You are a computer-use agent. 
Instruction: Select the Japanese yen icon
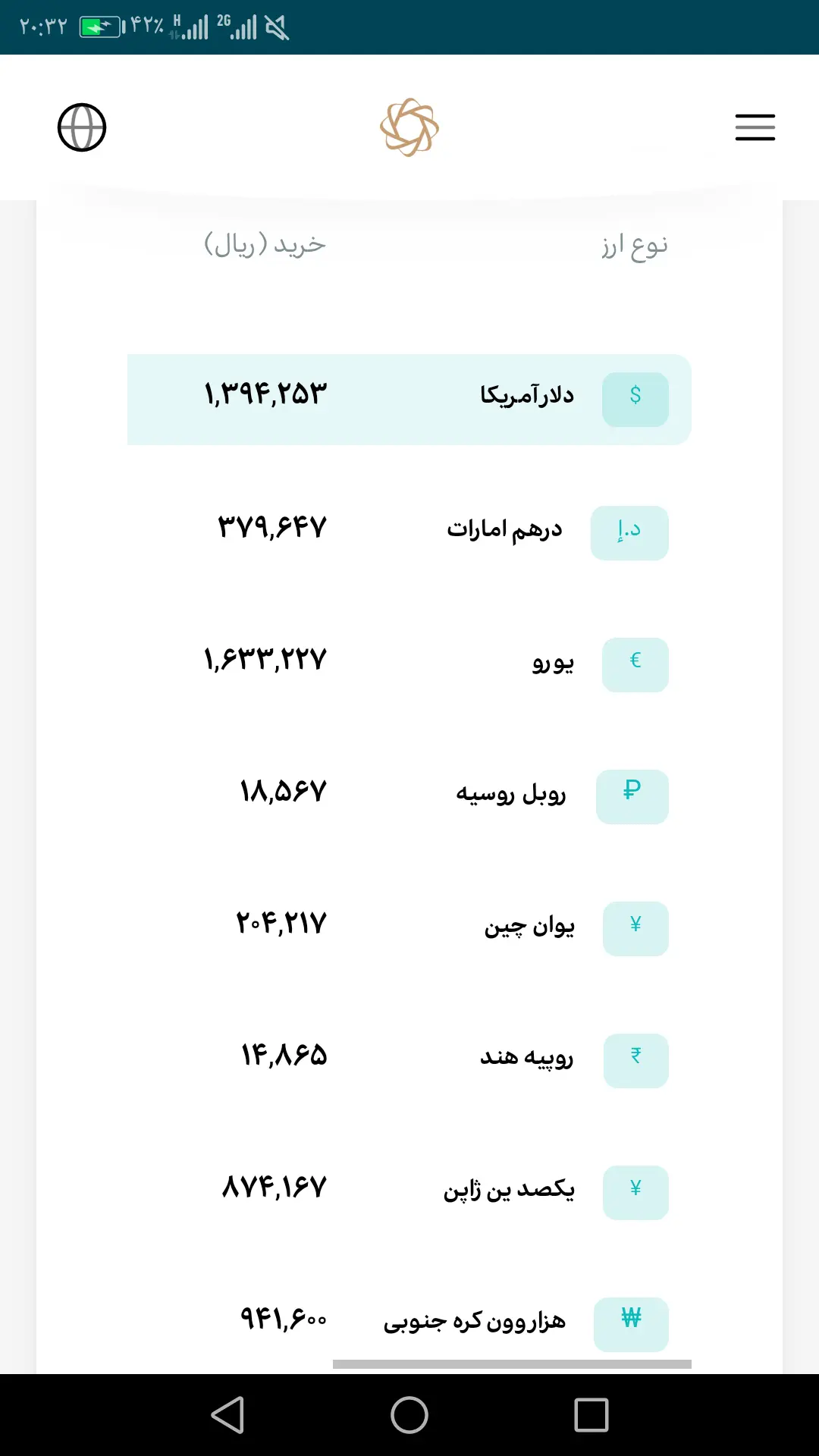click(x=635, y=1192)
